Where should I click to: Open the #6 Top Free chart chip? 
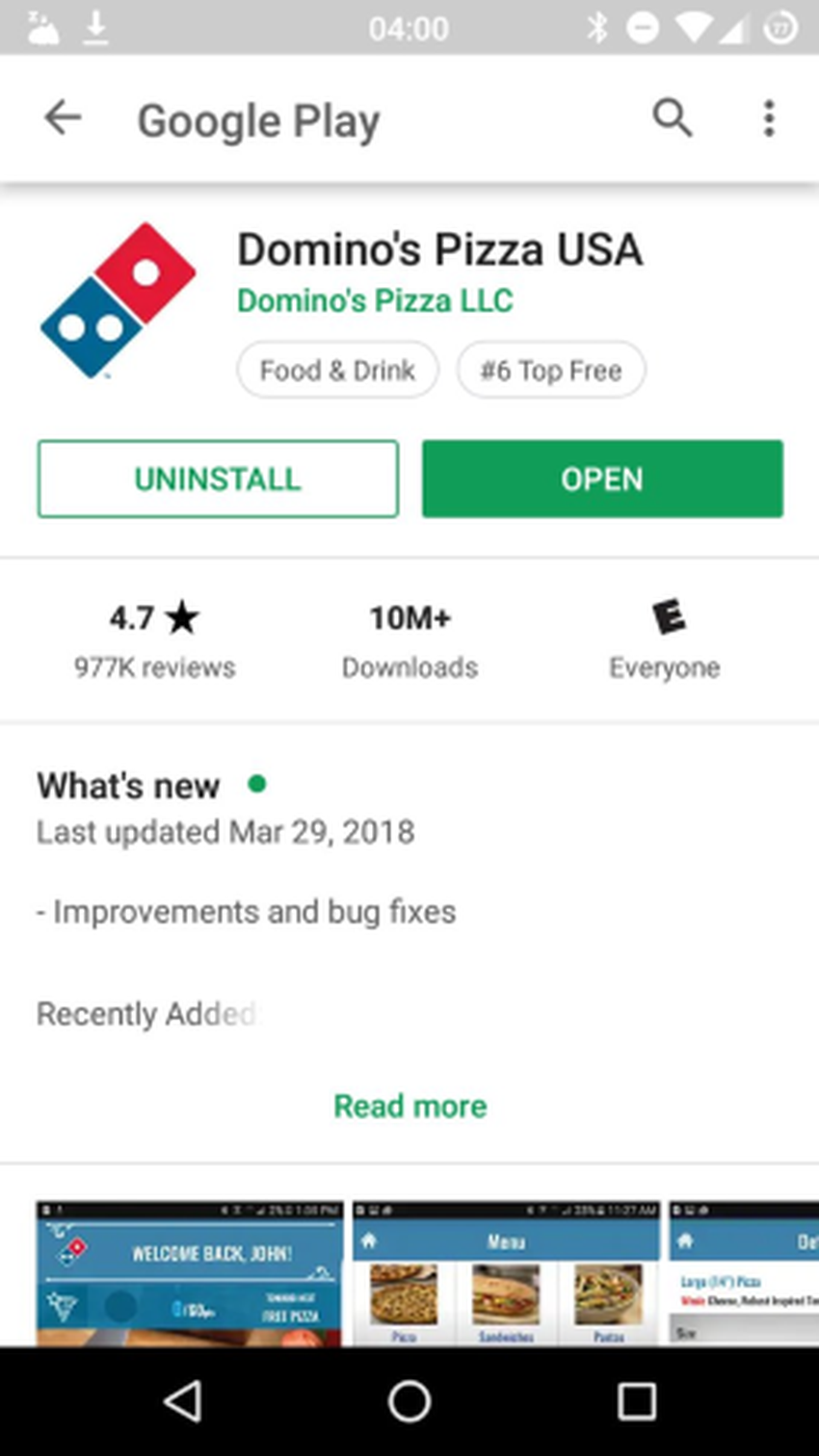pos(550,370)
